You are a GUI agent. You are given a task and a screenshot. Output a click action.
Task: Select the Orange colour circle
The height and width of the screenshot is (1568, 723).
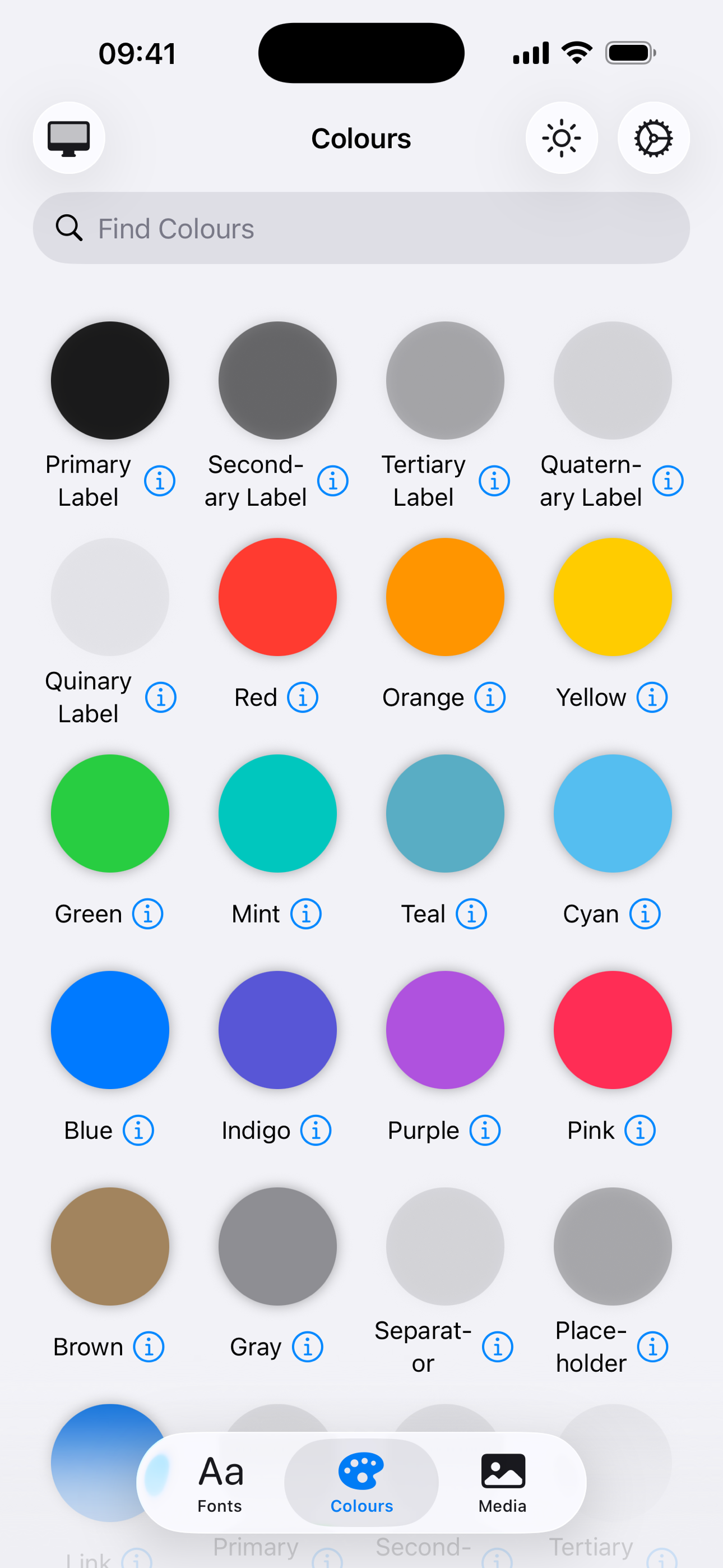tap(445, 597)
